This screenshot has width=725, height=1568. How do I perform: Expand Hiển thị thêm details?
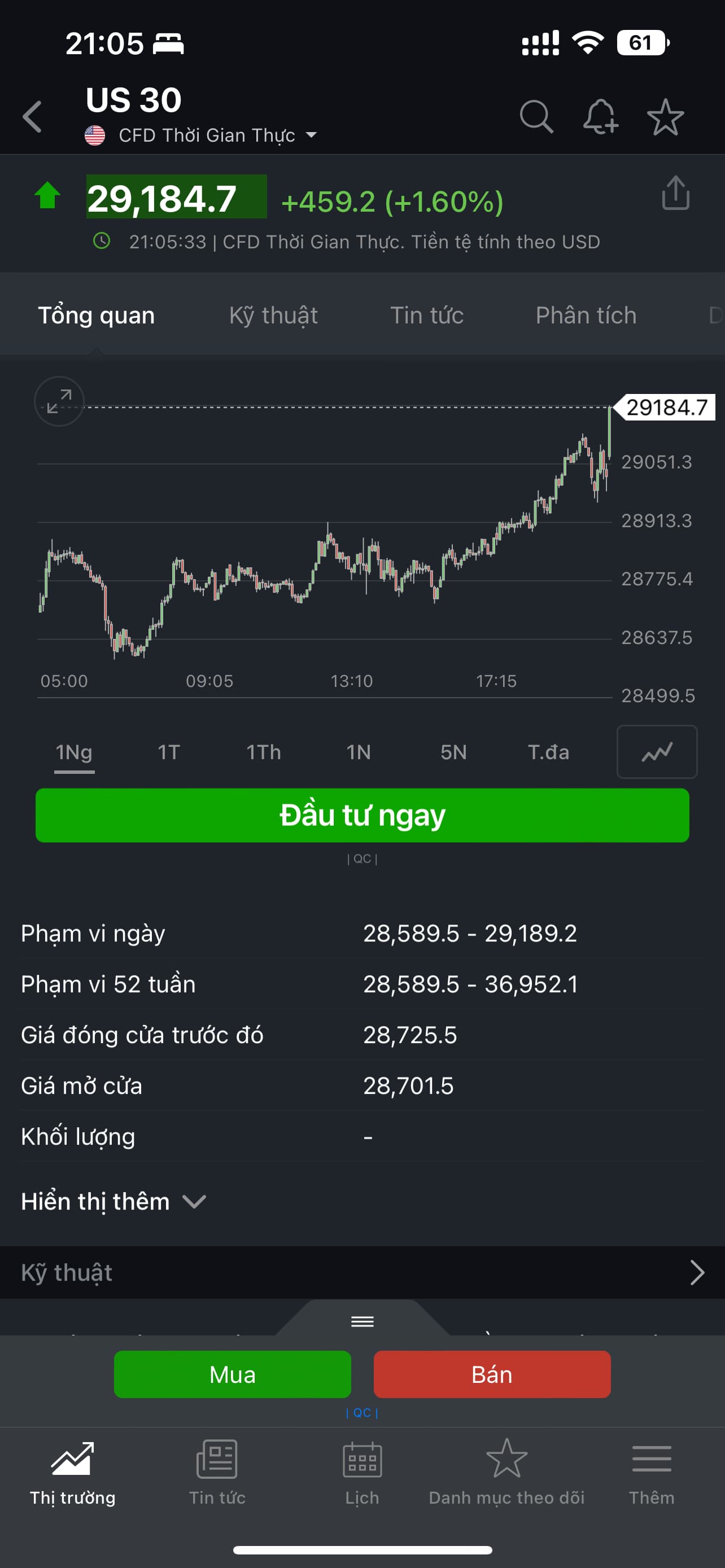(x=114, y=1202)
